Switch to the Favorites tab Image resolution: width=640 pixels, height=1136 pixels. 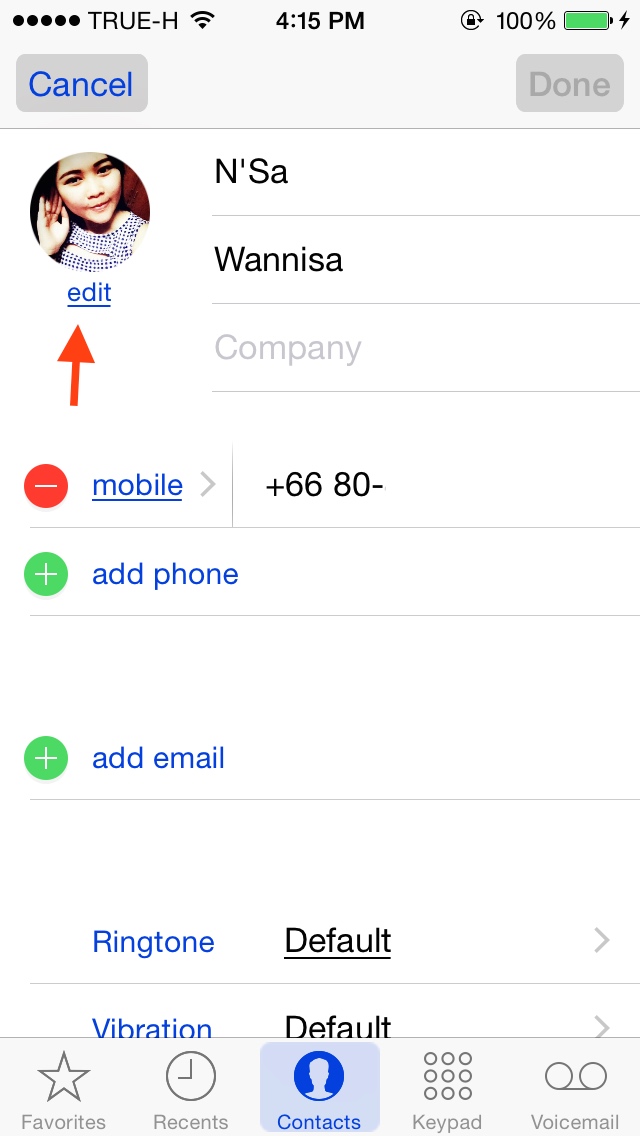(63, 1089)
